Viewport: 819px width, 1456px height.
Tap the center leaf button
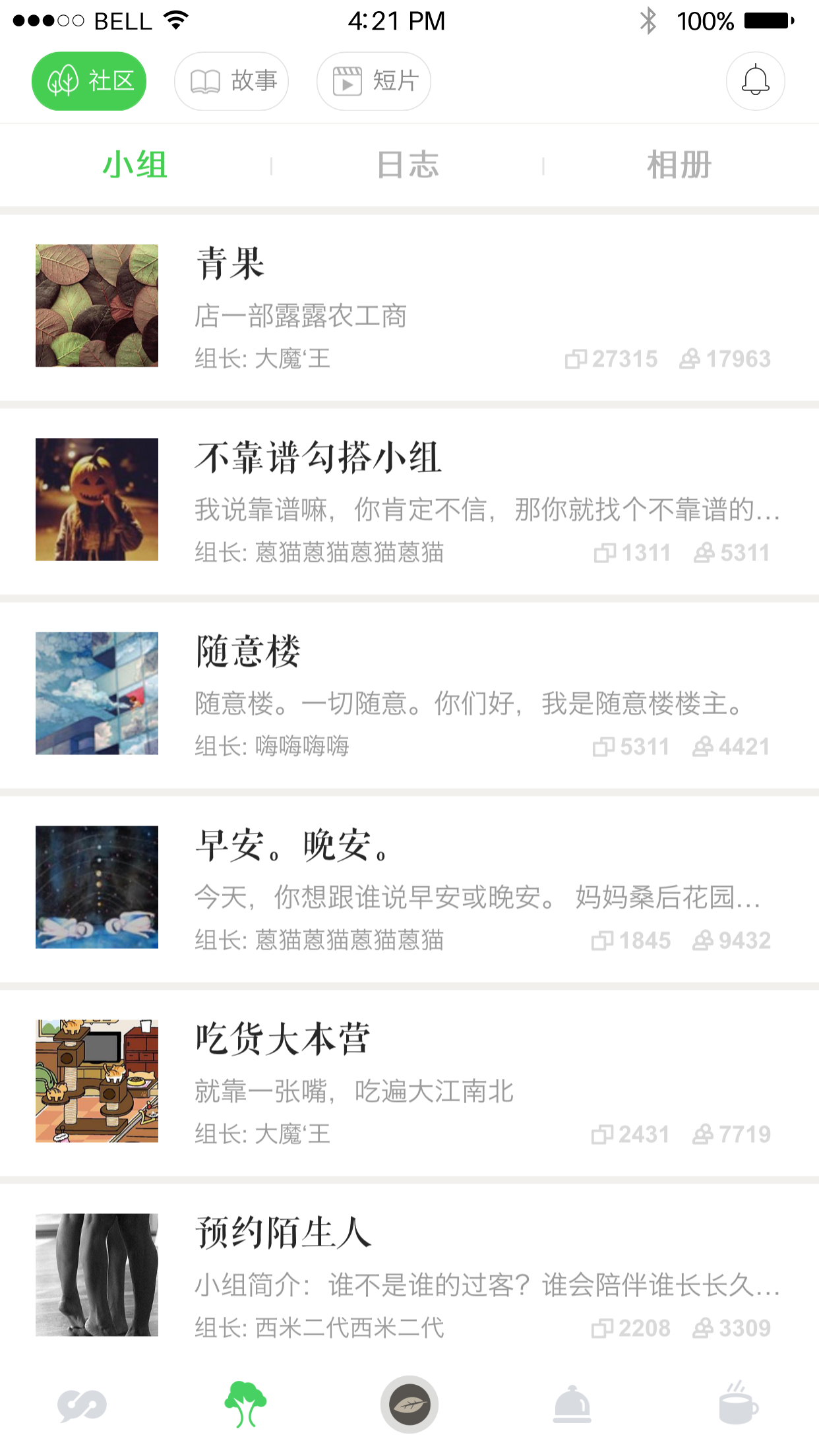click(409, 1405)
